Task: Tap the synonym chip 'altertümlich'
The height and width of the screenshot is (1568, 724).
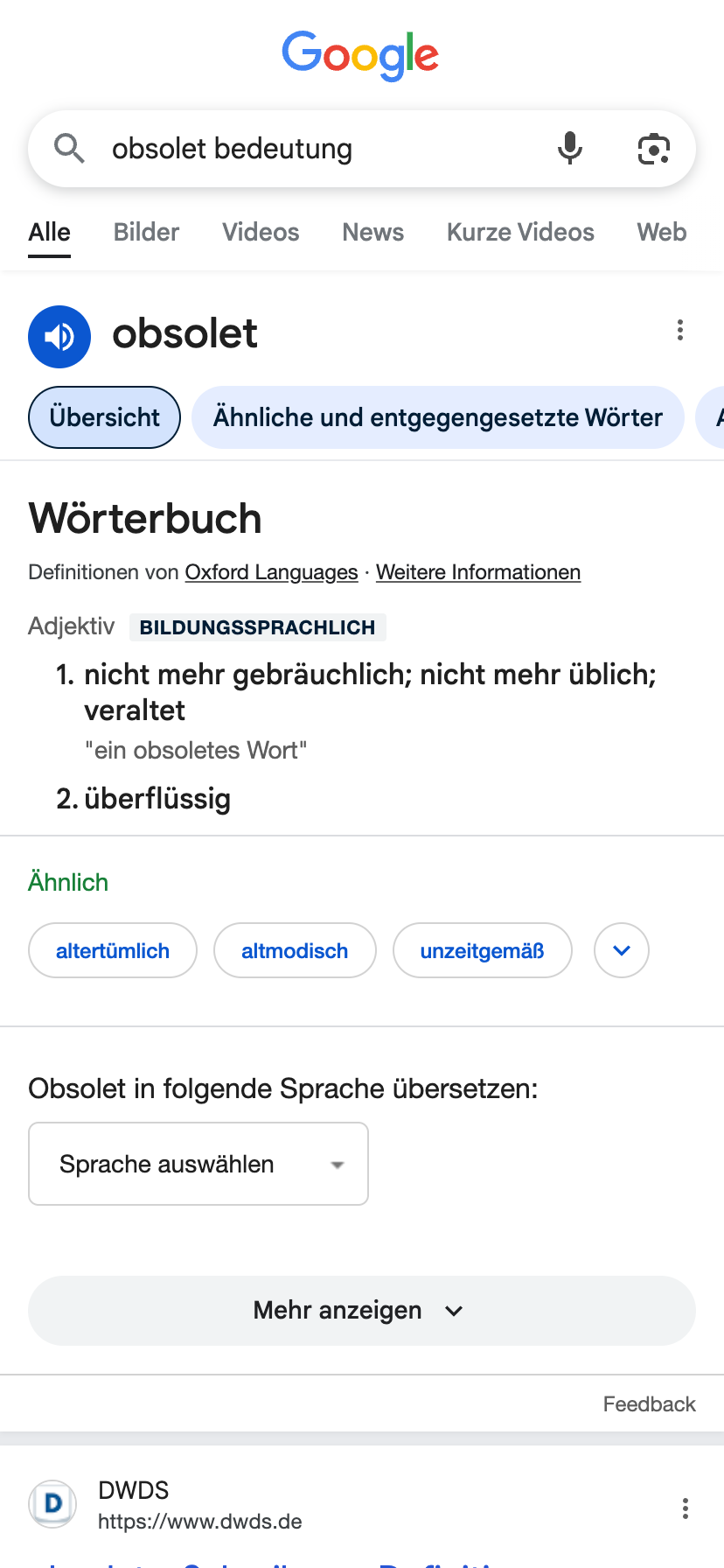Action: 113,951
